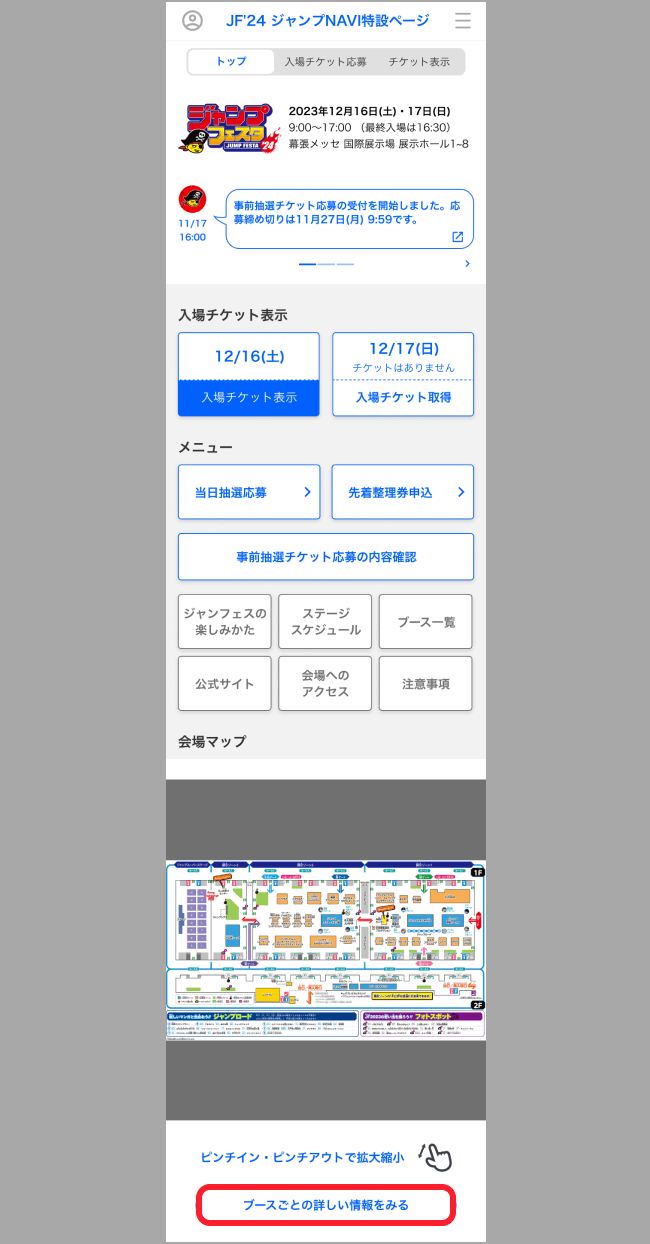Switch to the 入場チケット応募 tab
This screenshot has height=1244, width=650.
pyautogui.click(x=325, y=62)
